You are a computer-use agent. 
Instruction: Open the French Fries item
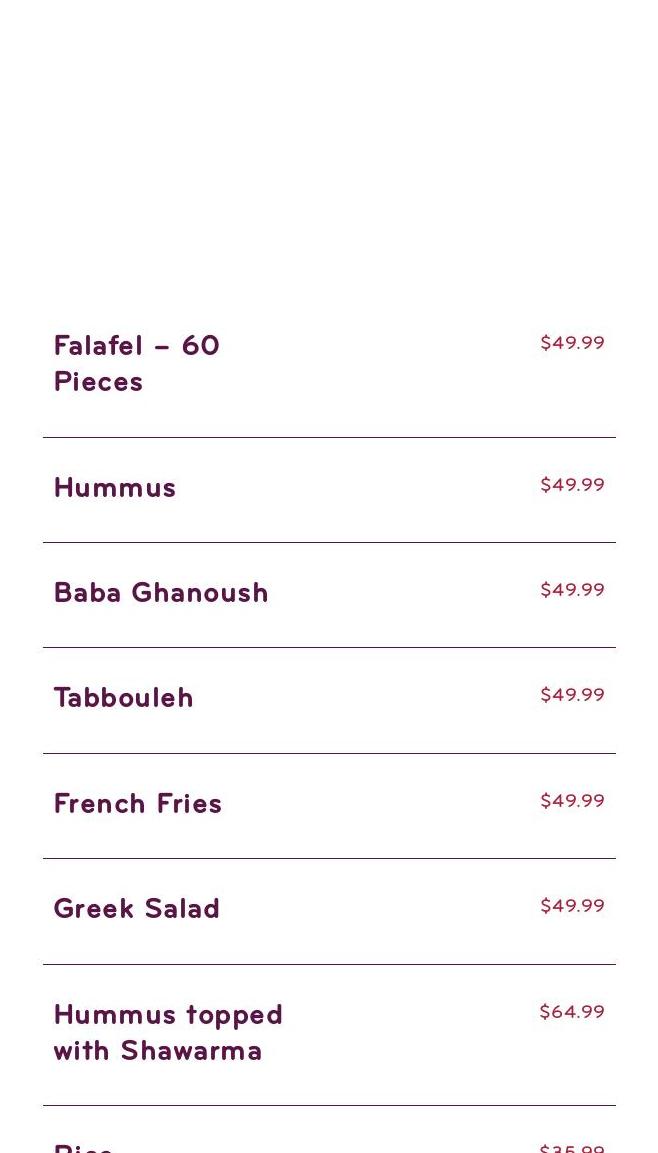138,804
